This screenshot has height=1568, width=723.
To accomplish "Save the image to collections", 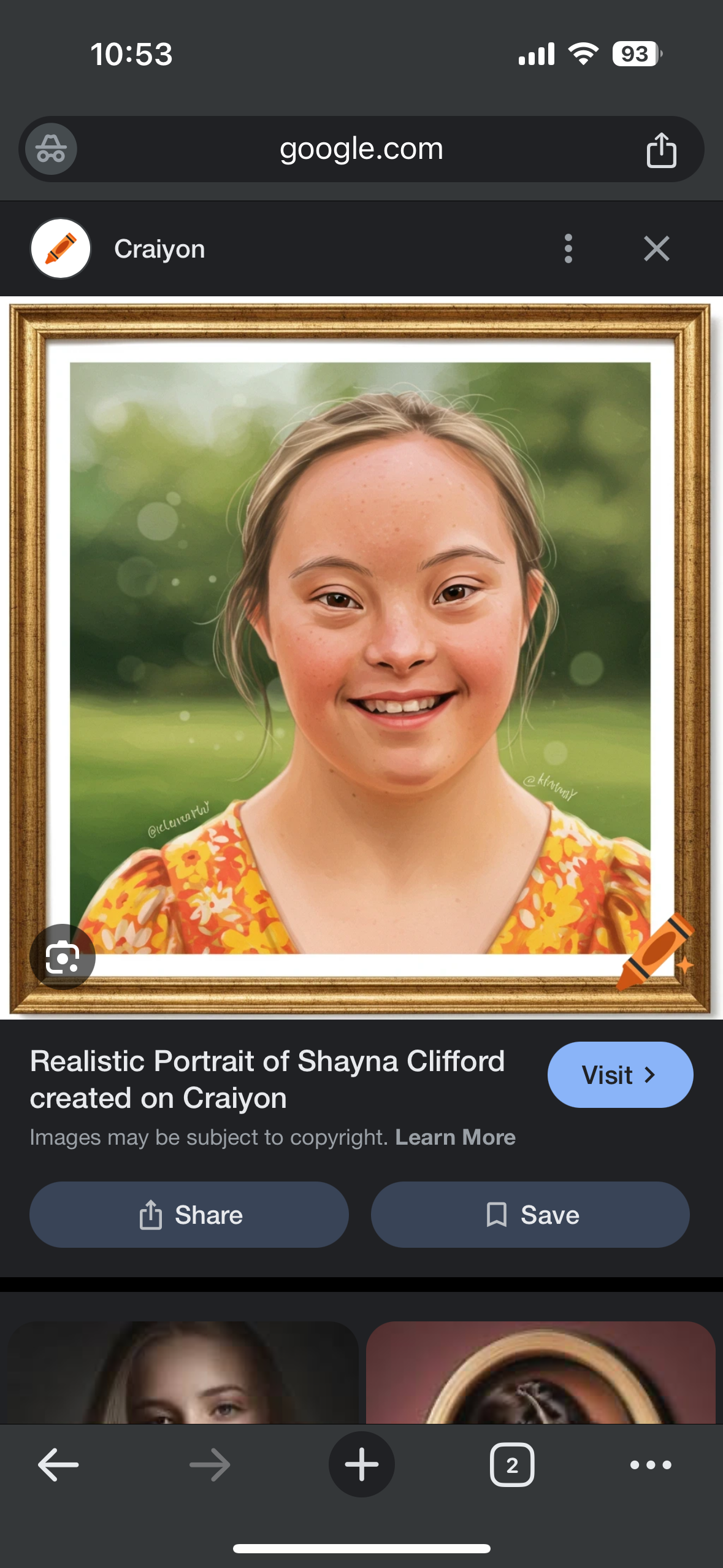I will pyautogui.click(x=530, y=1215).
